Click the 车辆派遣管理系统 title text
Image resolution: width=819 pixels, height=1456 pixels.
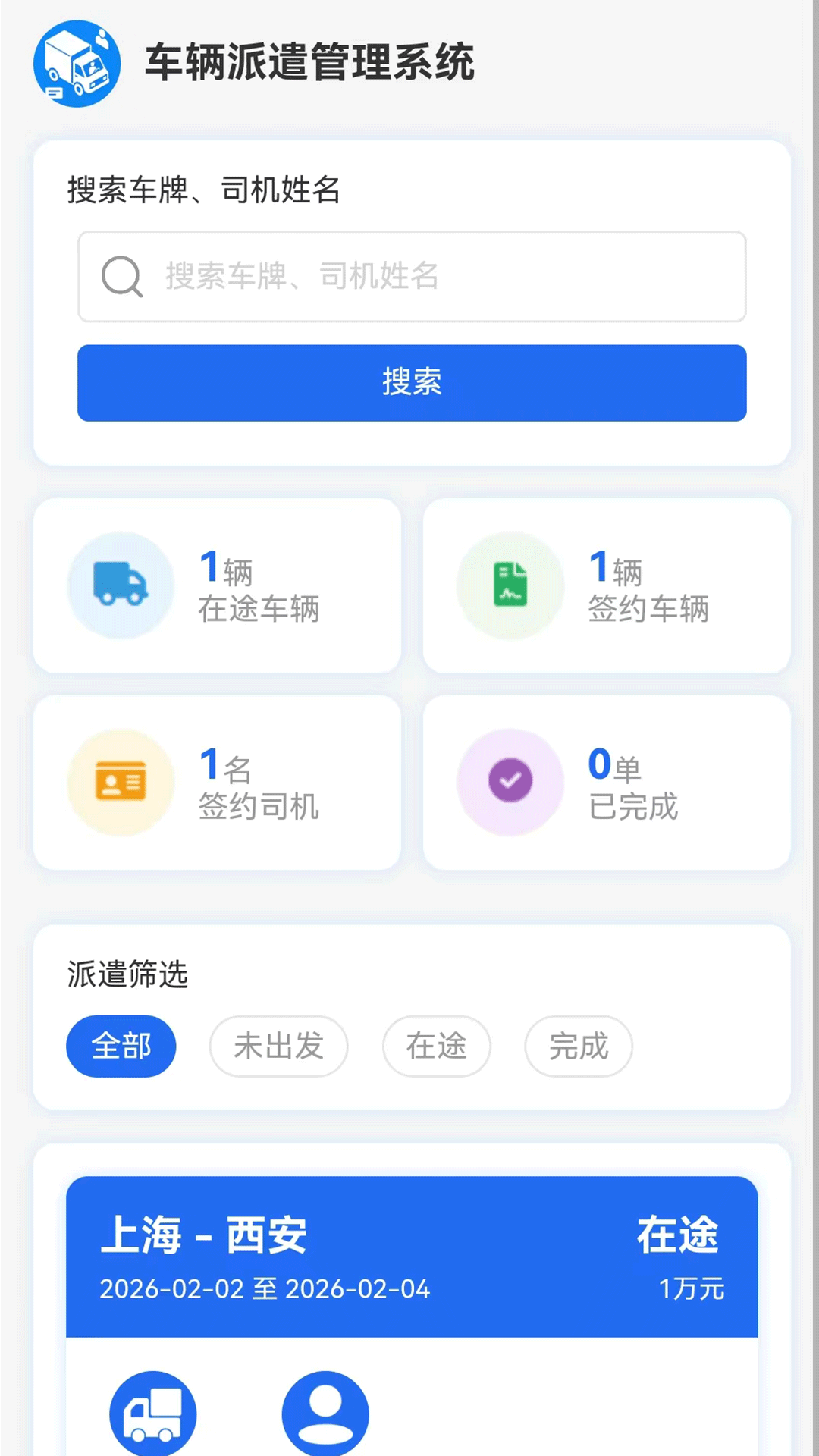pyautogui.click(x=311, y=64)
